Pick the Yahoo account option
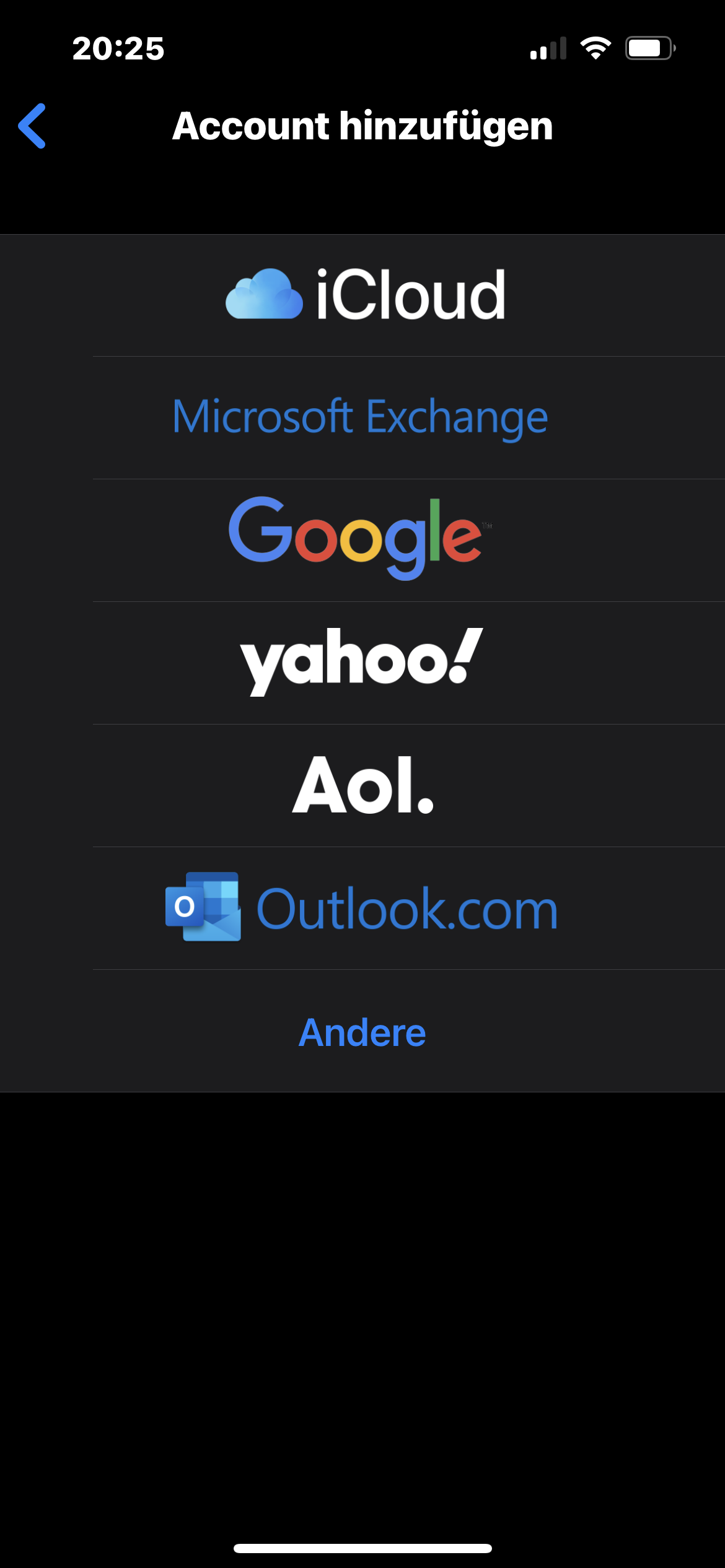 [x=362, y=663]
